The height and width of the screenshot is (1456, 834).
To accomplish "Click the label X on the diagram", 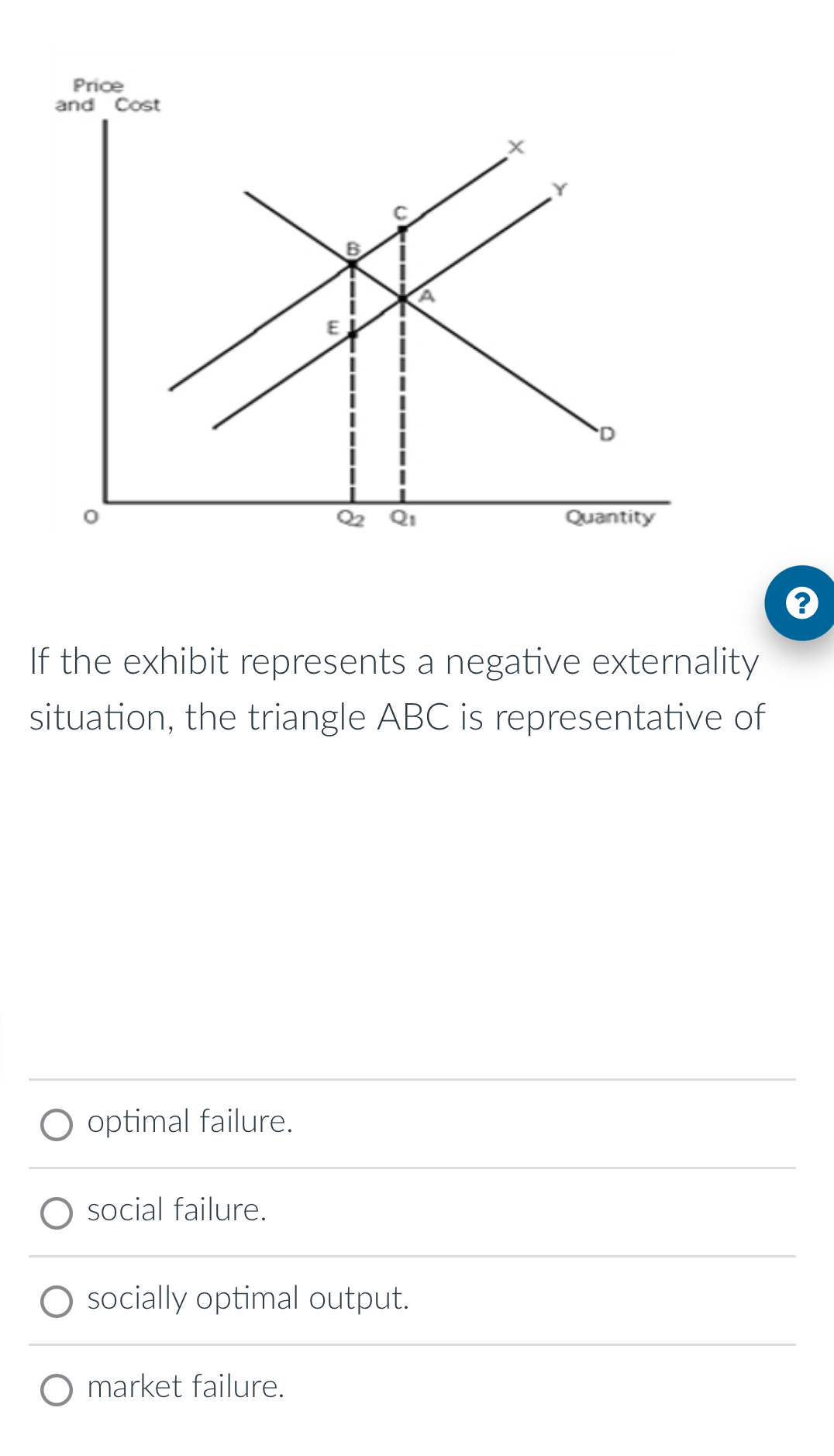I will point(514,147).
